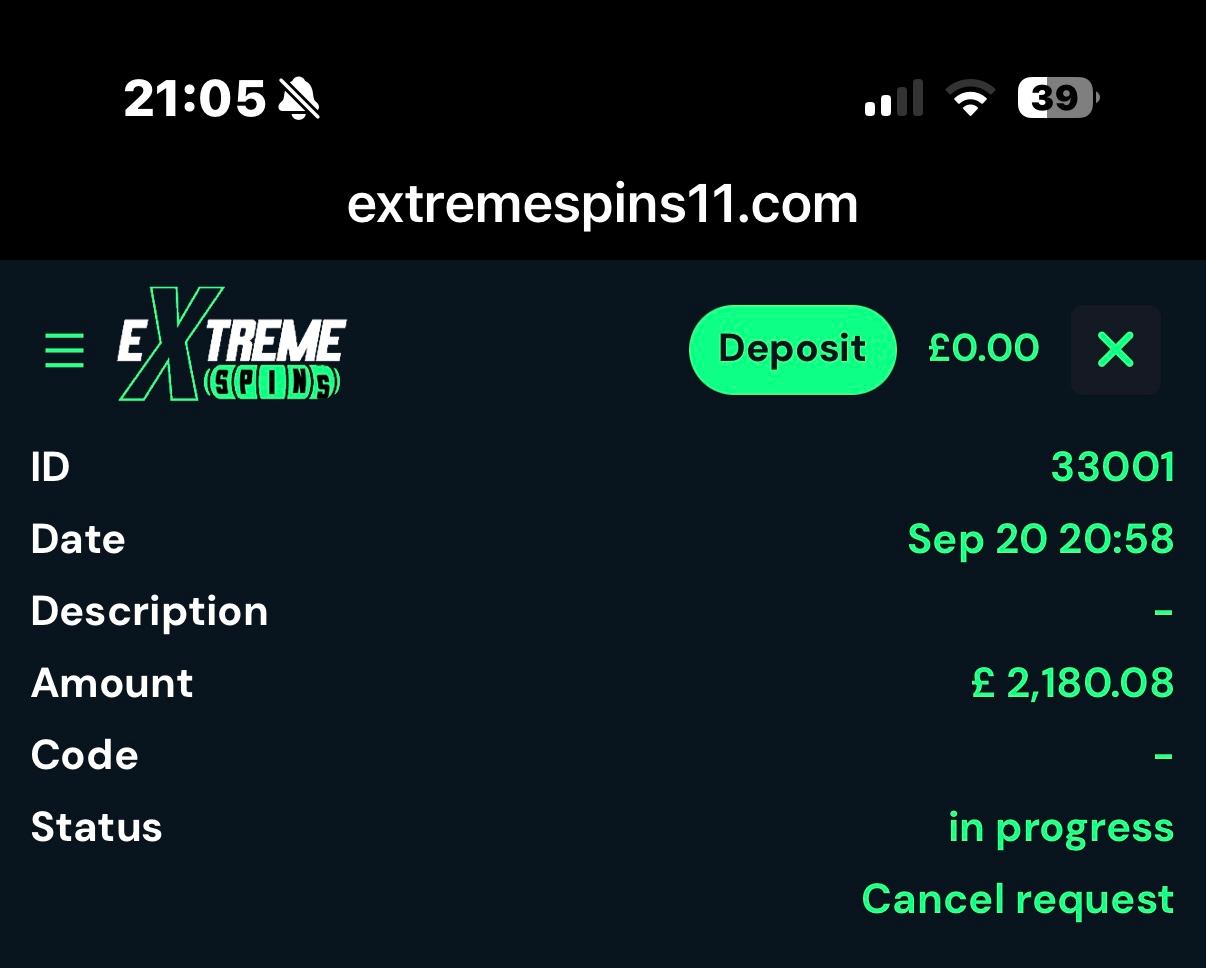Tap the extremespins11.com address bar
This screenshot has width=1206, height=968.
coord(602,205)
